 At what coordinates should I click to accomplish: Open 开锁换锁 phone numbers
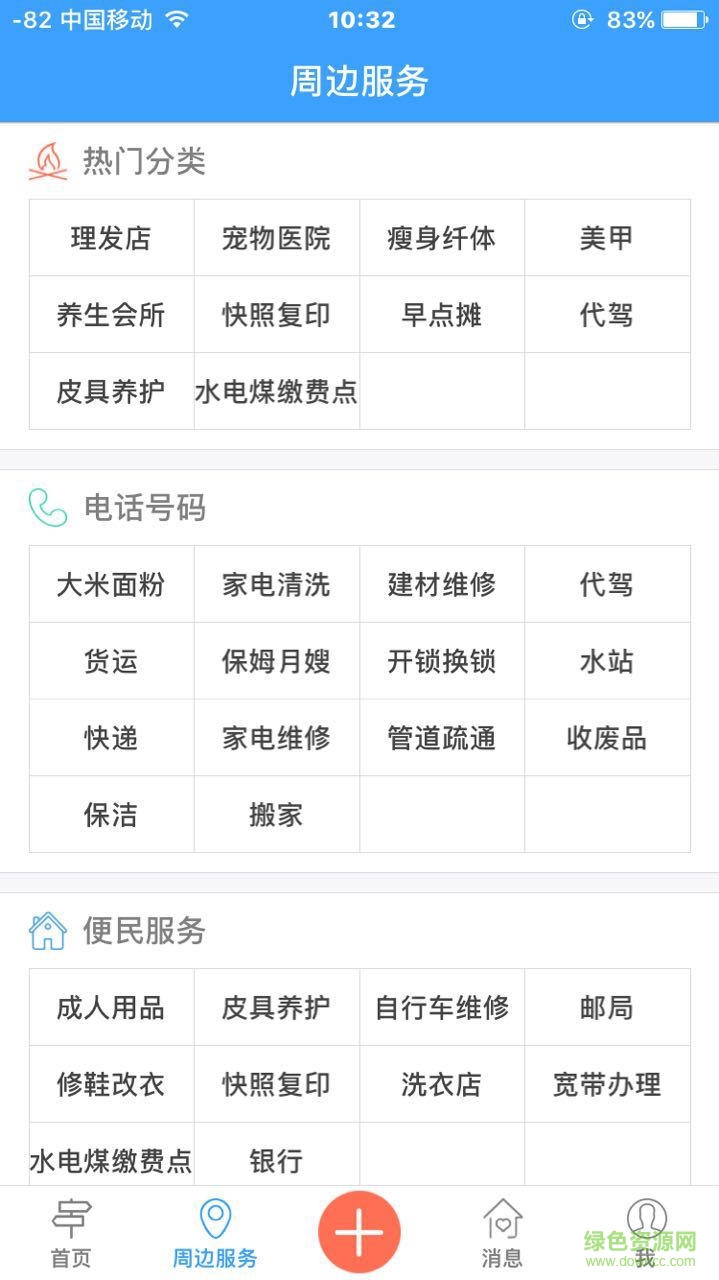click(441, 661)
